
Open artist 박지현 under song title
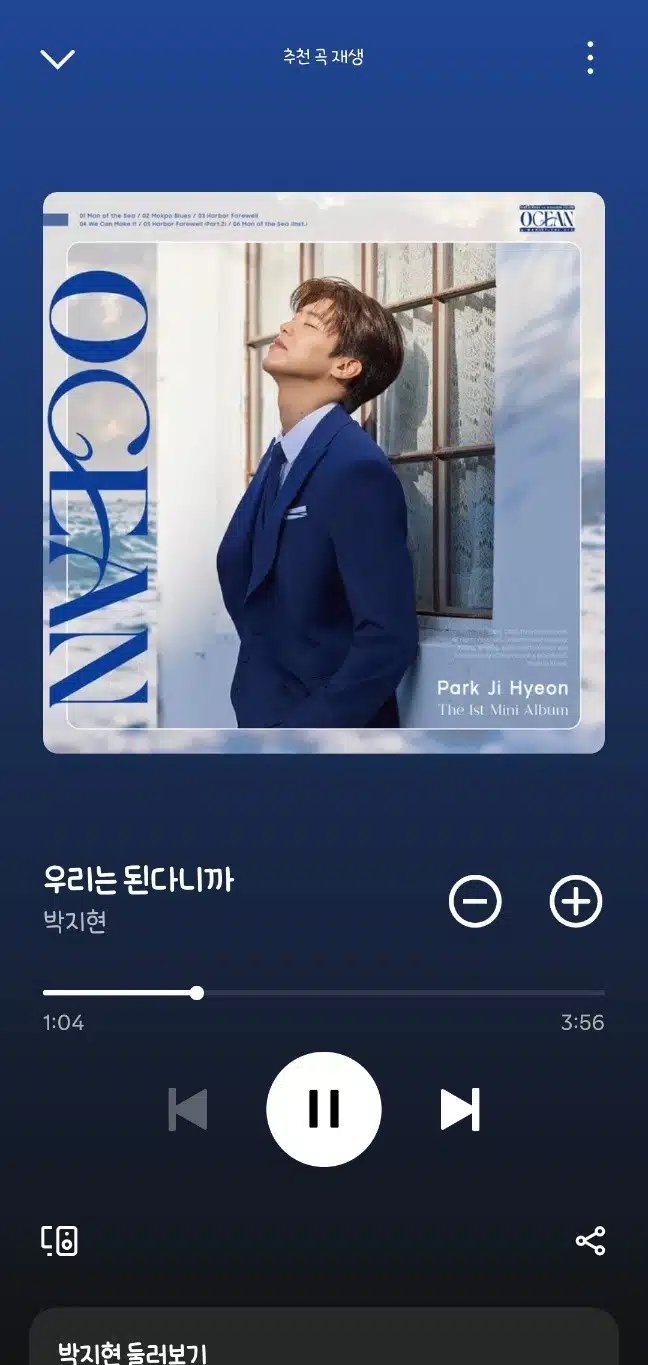click(x=75, y=921)
